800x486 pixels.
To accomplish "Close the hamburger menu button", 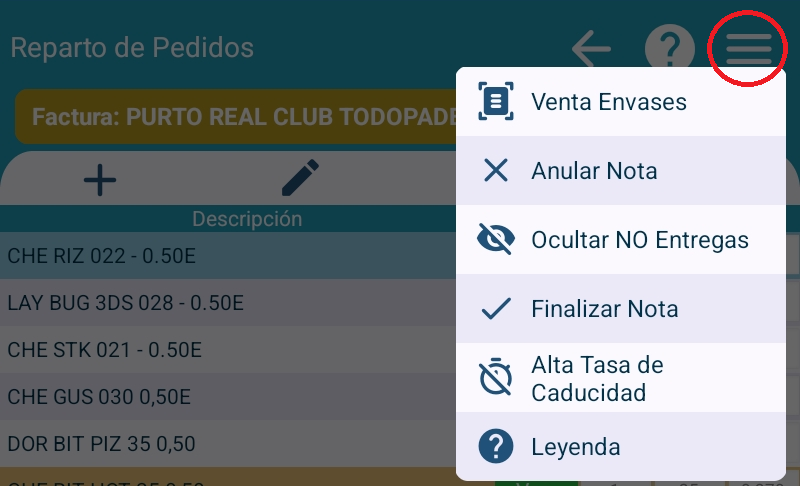I will point(748,48).
